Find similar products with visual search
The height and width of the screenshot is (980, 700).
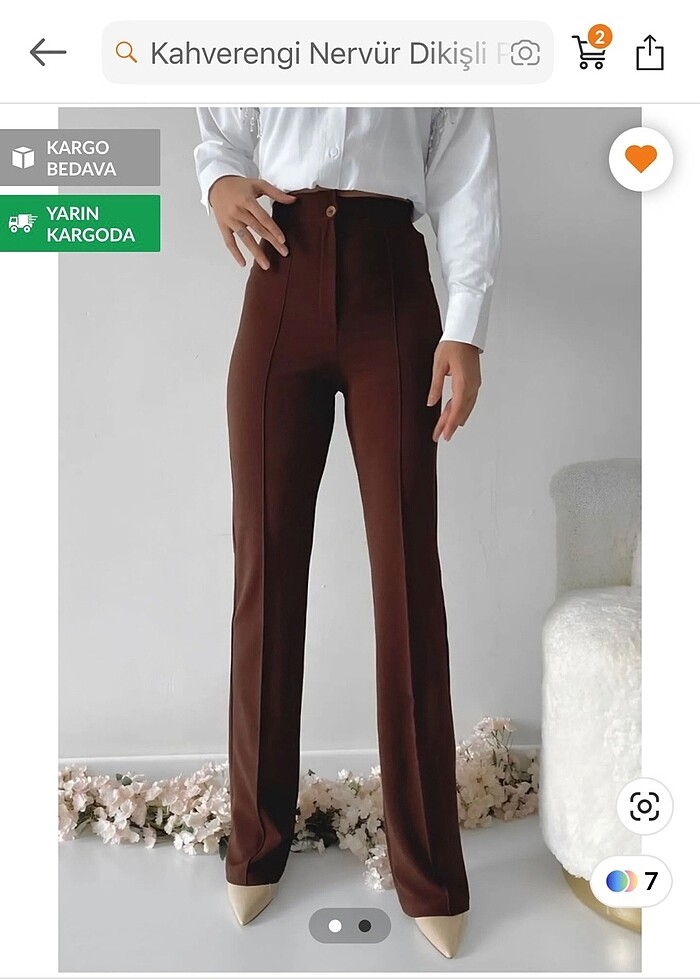pyautogui.click(x=644, y=806)
